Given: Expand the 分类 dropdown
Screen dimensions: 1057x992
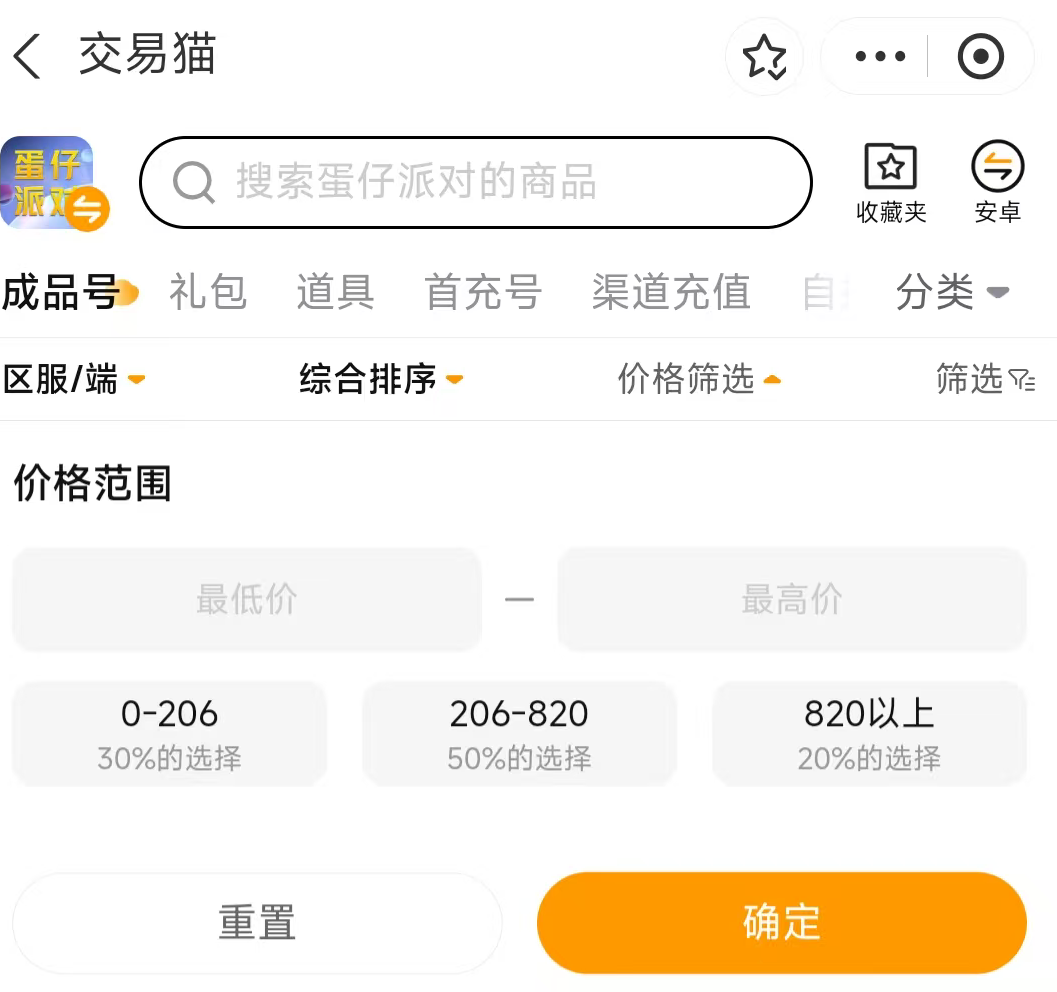Looking at the screenshot, I should pos(952,292).
